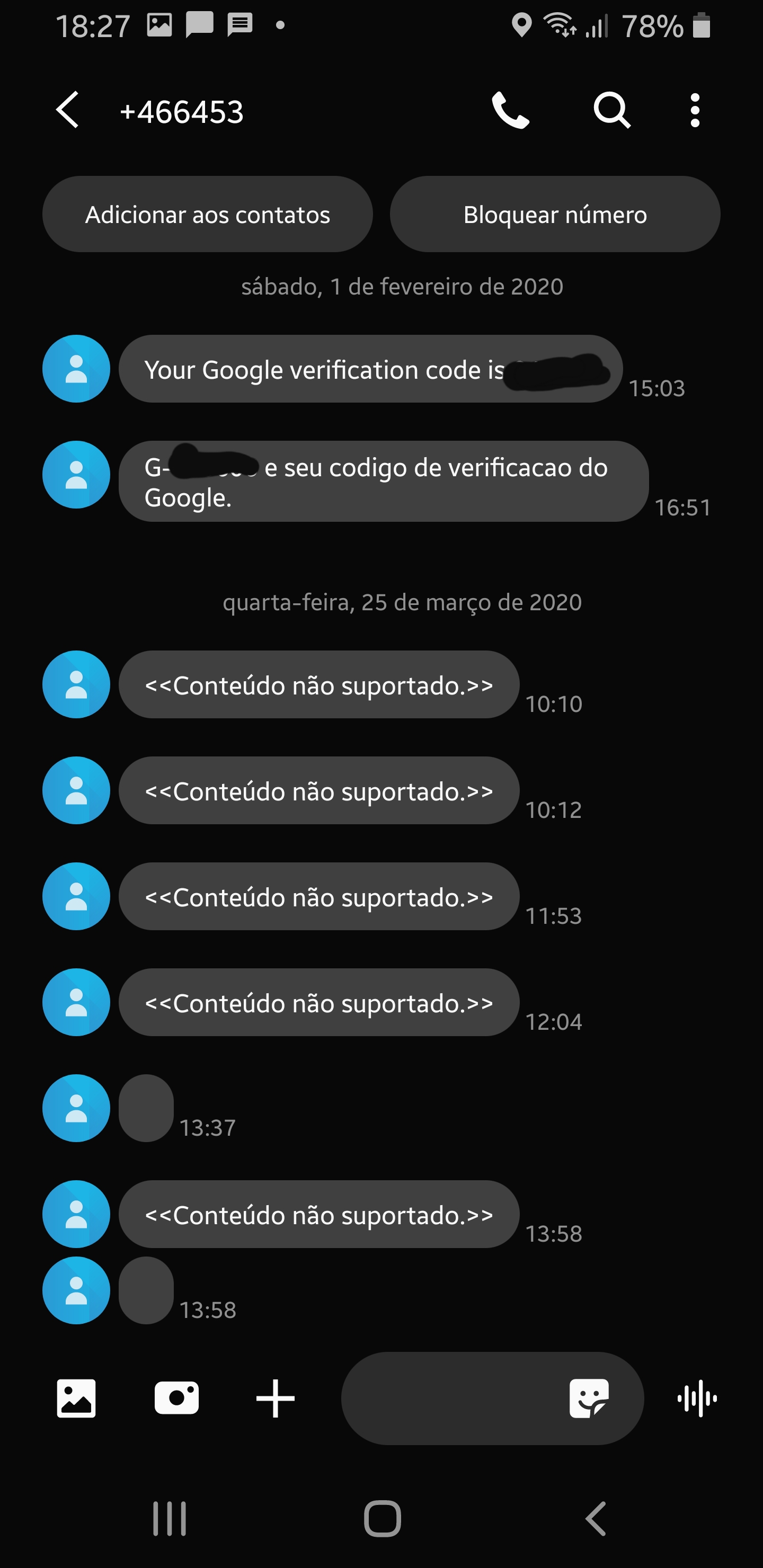Call the number +466453

tap(510, 110)
